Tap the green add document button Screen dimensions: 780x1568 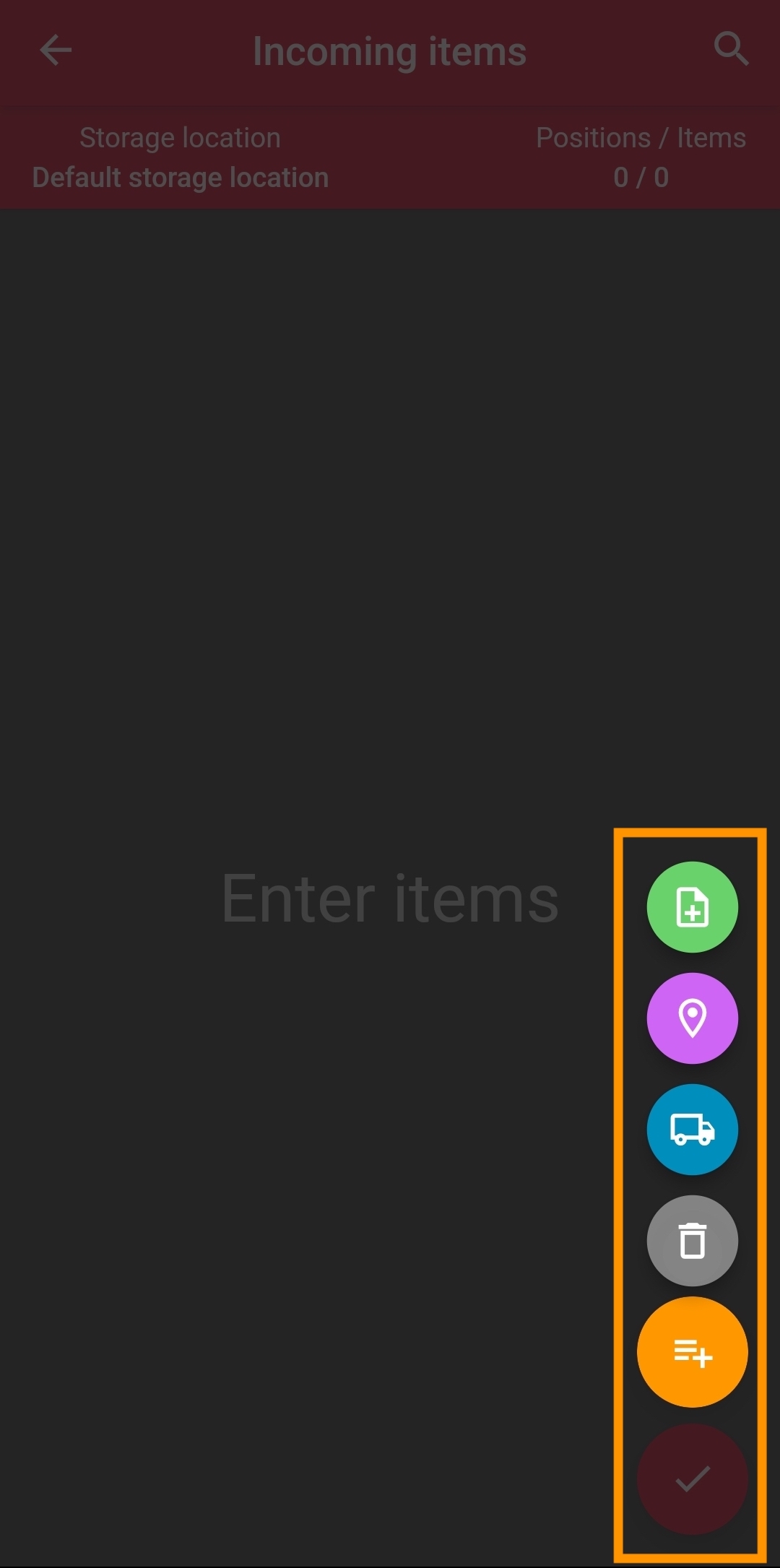pos(692,907)
